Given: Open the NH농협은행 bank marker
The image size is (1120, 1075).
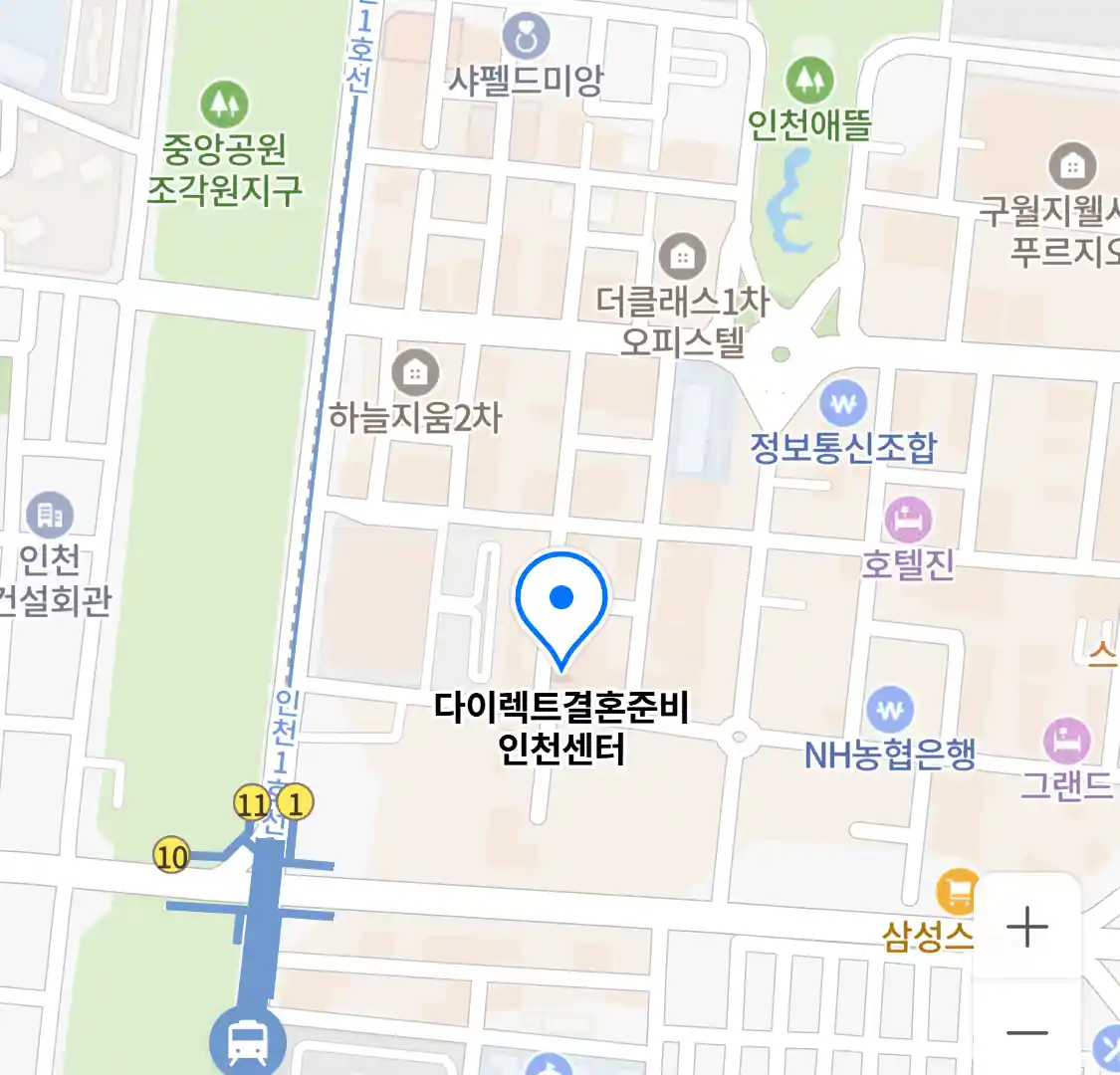Looking at the screenshot, I should (890, 711).
